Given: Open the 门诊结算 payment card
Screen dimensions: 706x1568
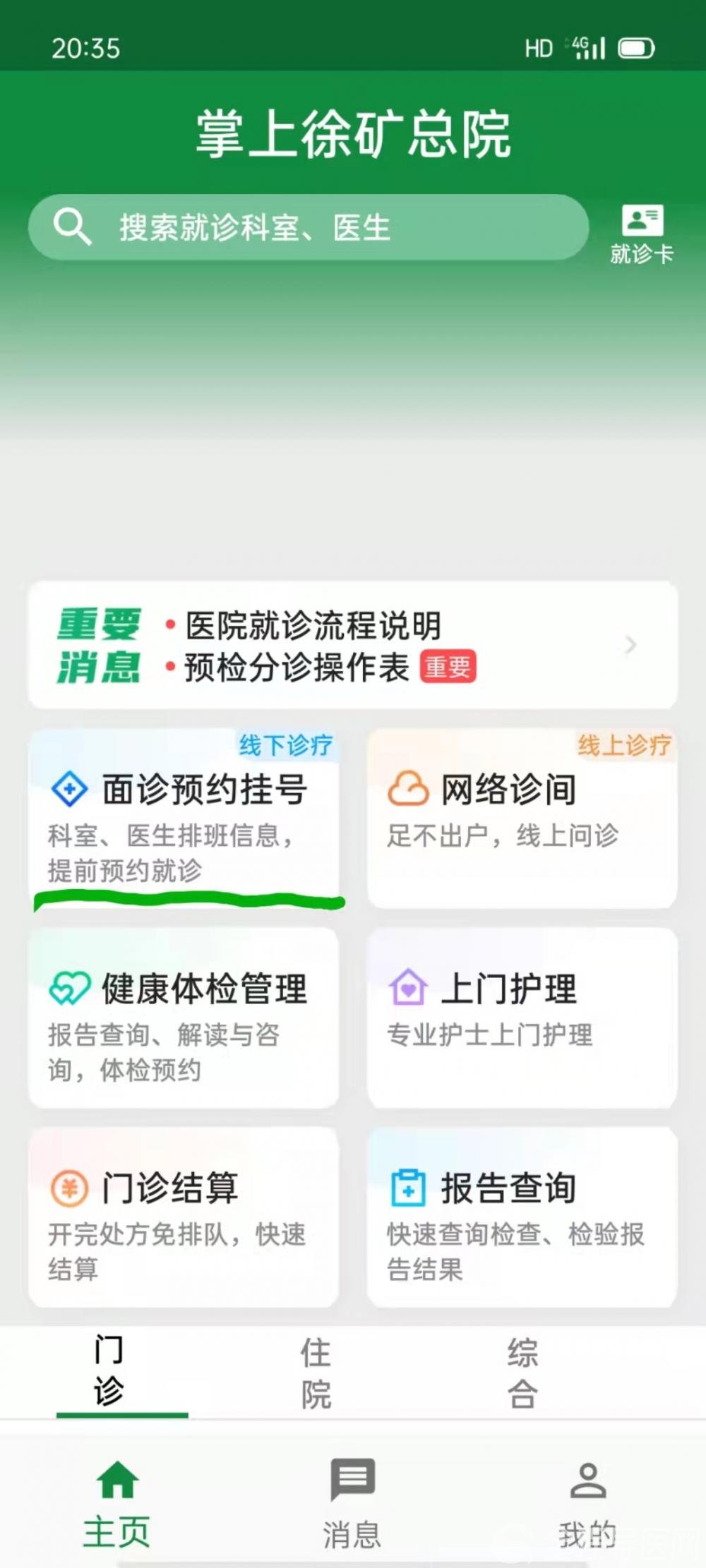Looking at the screenshot, I should point(184,1217).
